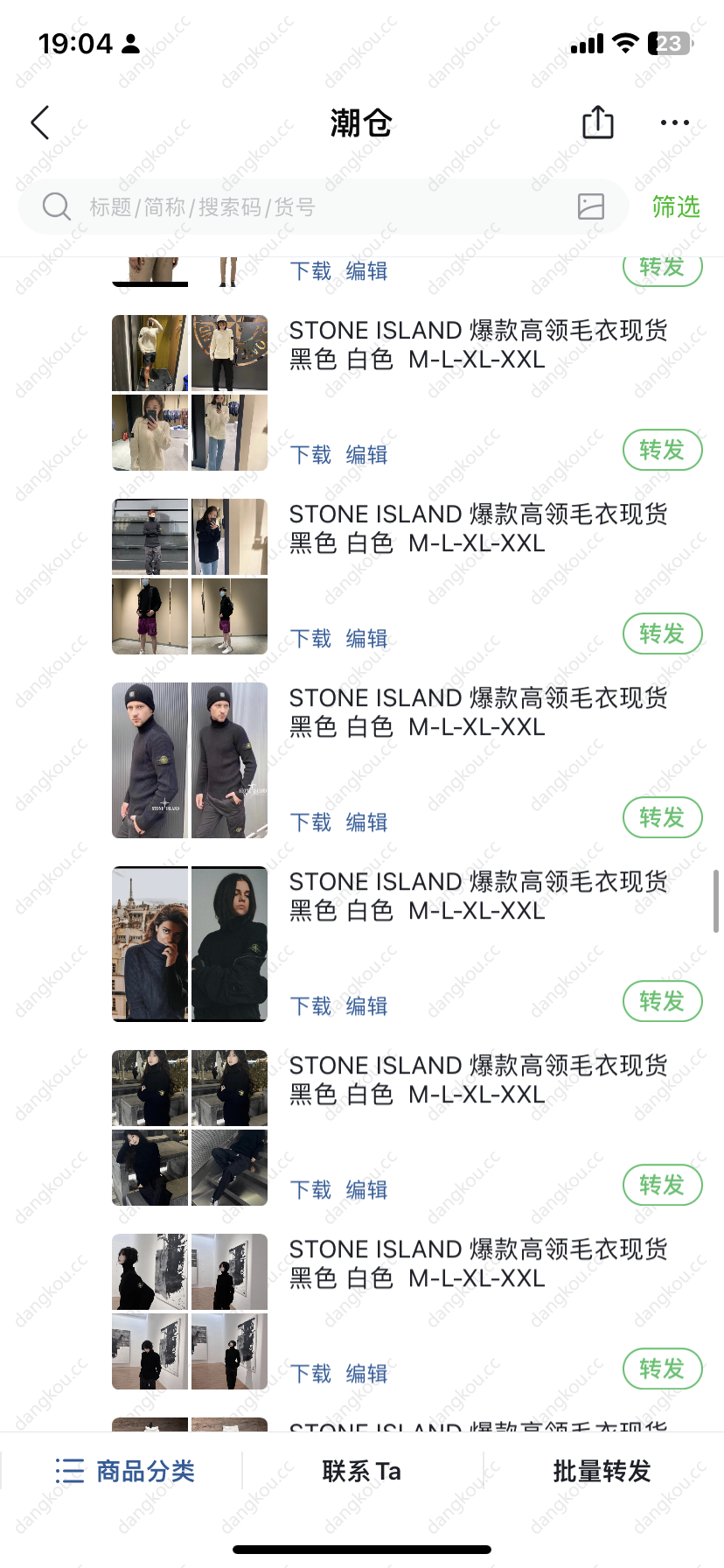Image resolution: width=724 pixels, height=1568 pixels.
Task: Search by image using the picture icon
Action: point(591,207)
